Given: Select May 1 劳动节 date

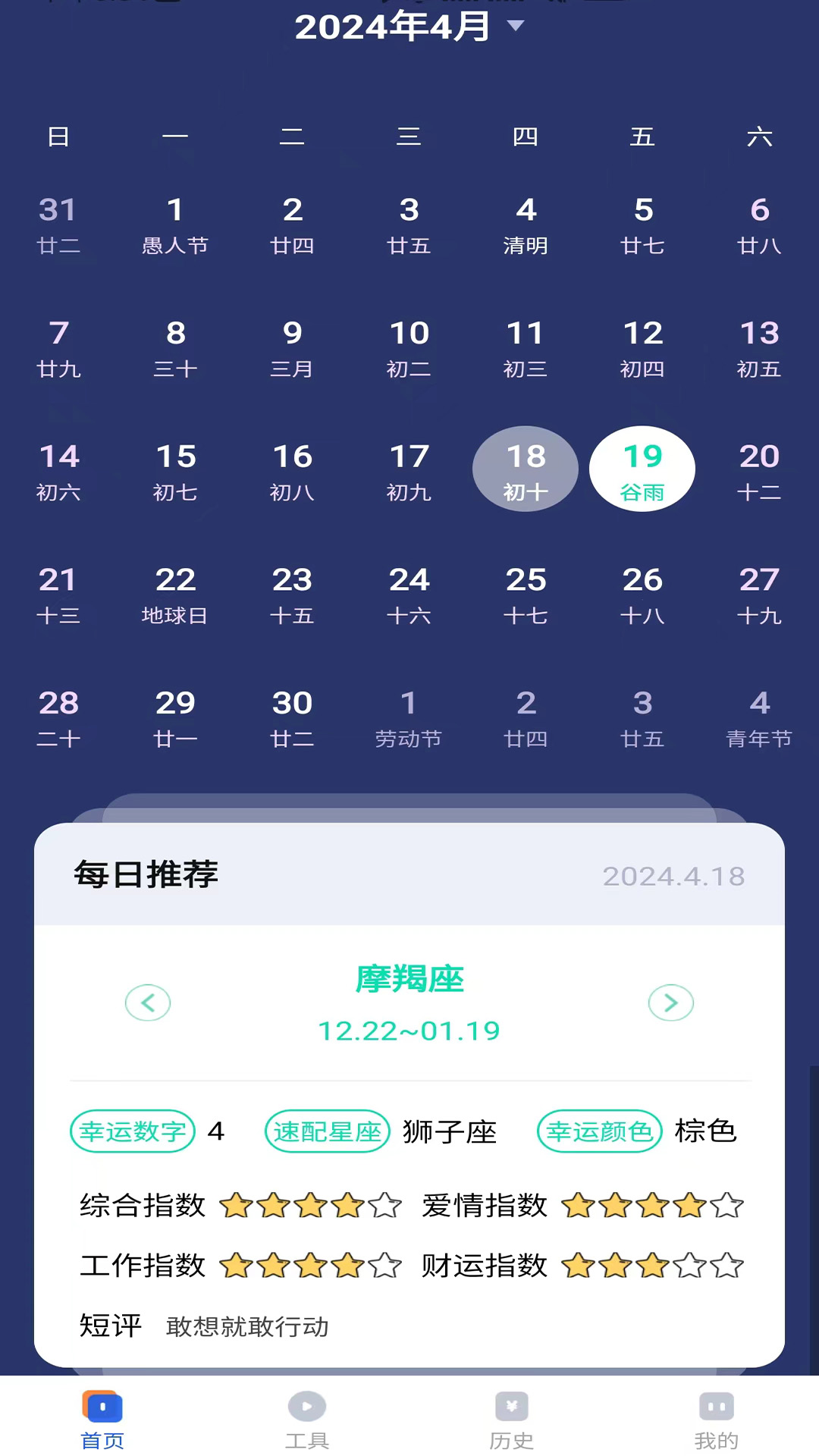Looking at the screenshot, I should tap(409, 719).
